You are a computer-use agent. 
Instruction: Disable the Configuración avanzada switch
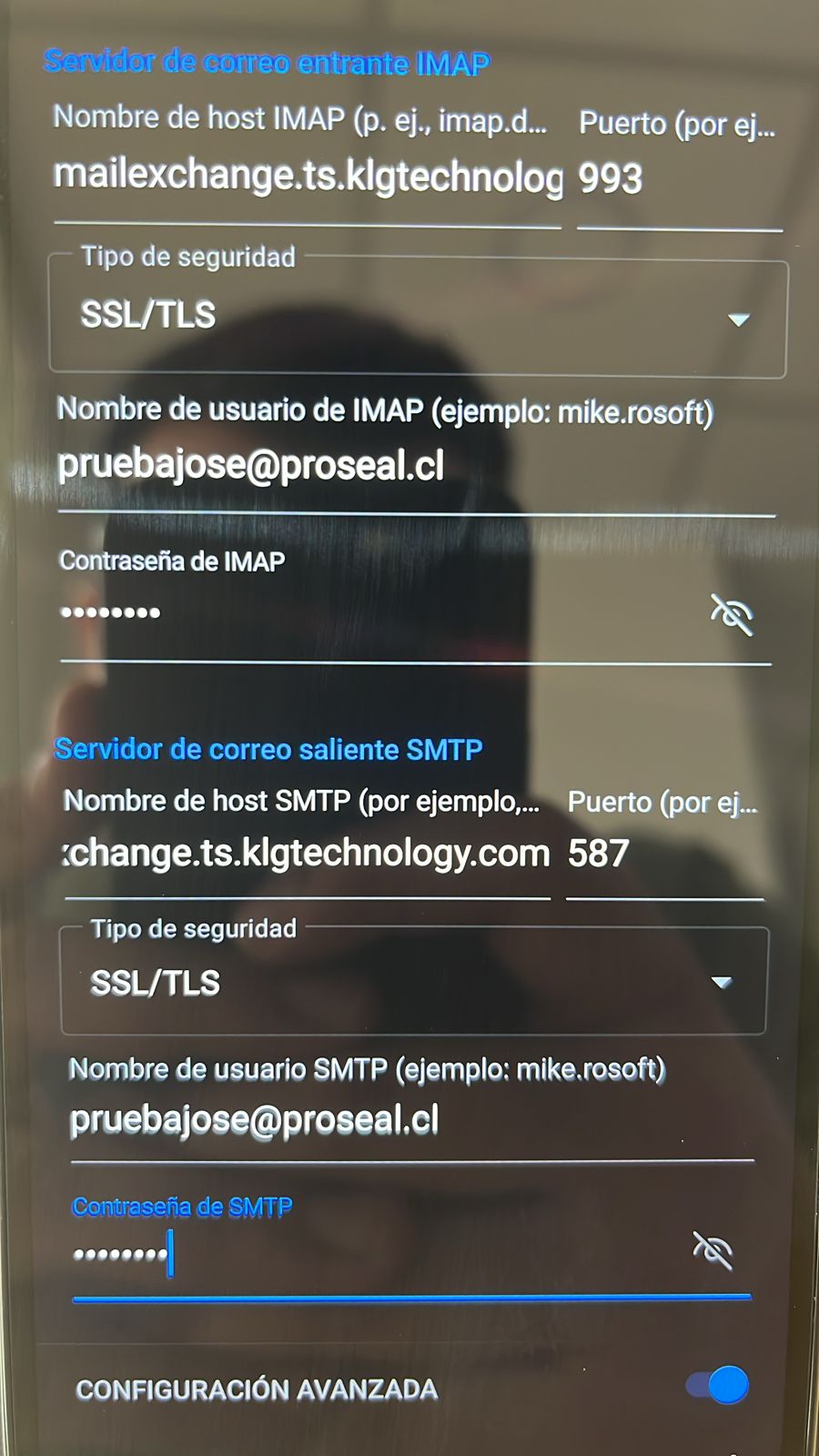[x=719, y=1386]
